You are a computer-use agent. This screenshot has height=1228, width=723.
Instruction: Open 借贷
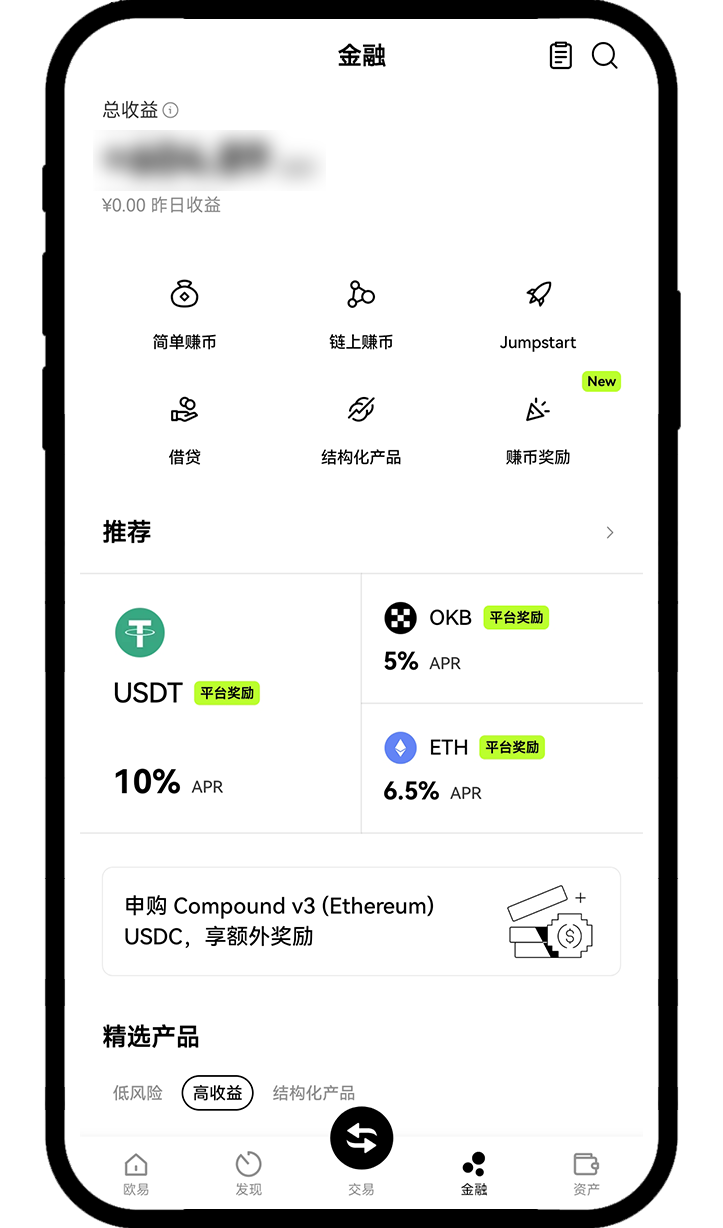(x=184, y=428)
